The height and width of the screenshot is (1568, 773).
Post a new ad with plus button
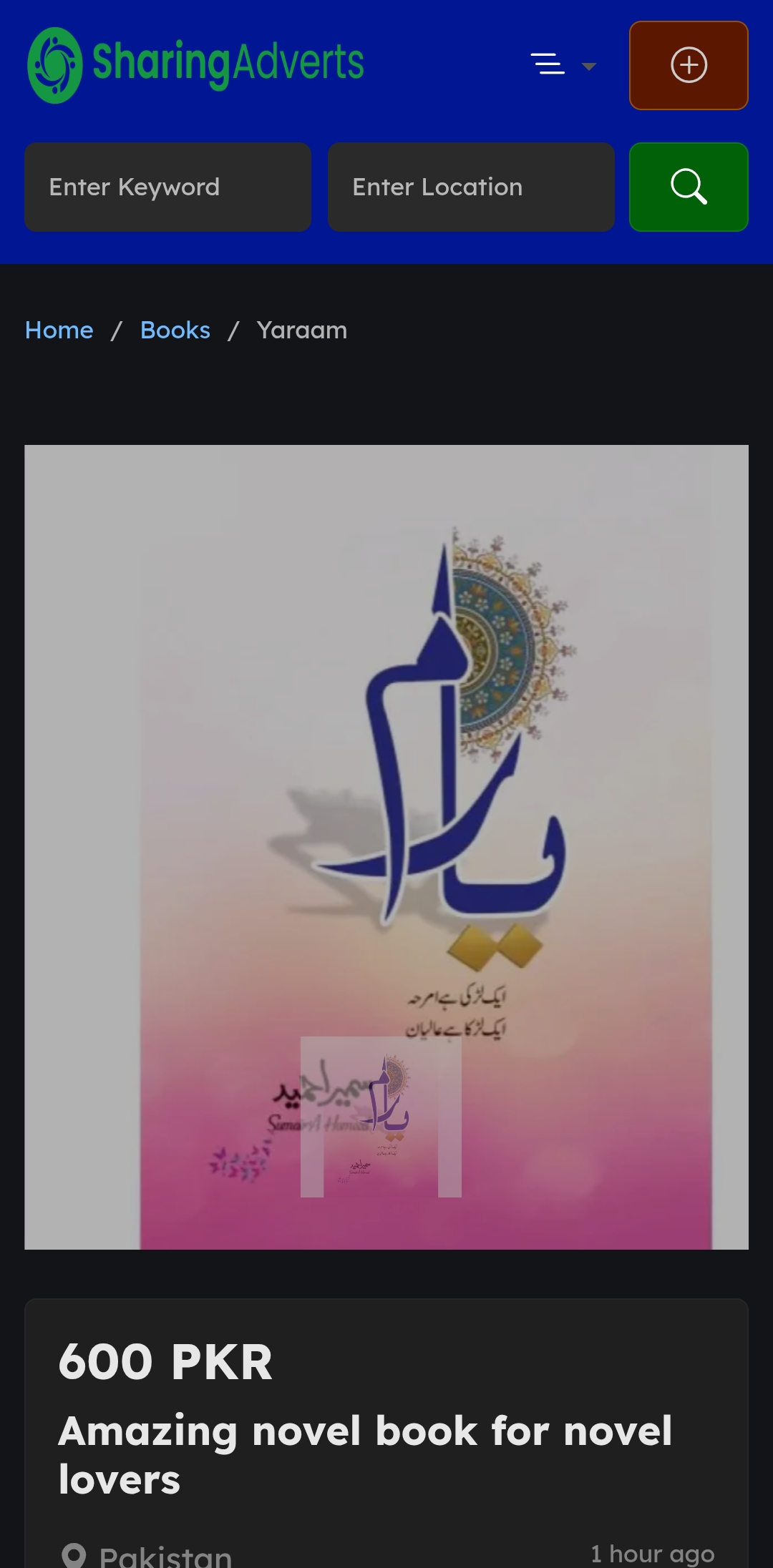click(689, 65)
